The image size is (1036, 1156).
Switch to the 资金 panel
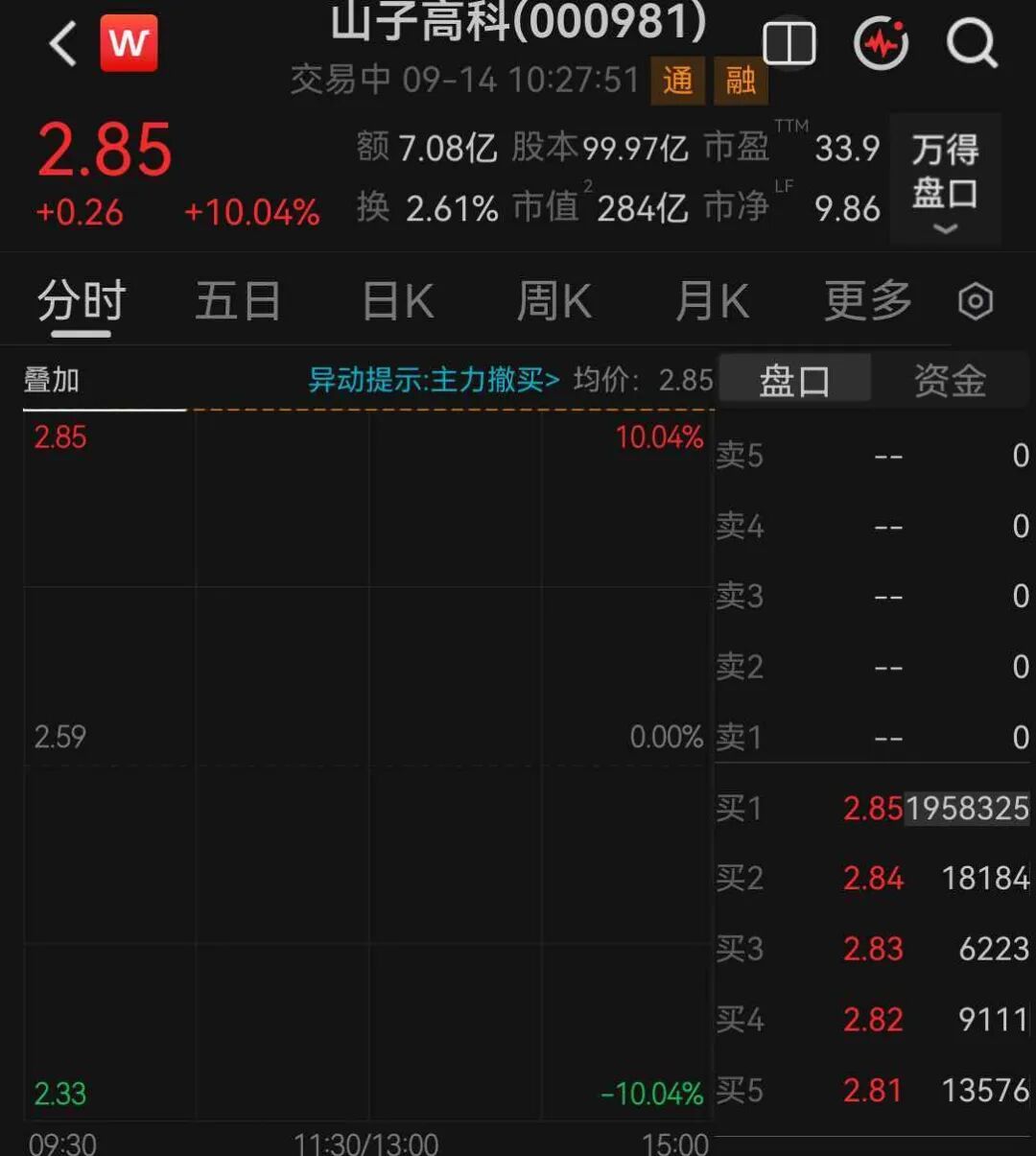(x=950, y=381)
